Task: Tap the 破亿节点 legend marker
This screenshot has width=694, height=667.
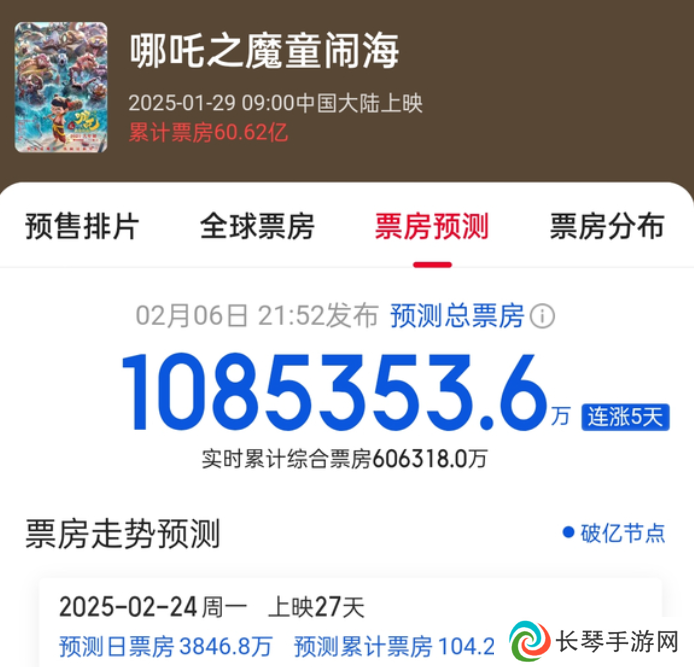Action: (613, 532)
